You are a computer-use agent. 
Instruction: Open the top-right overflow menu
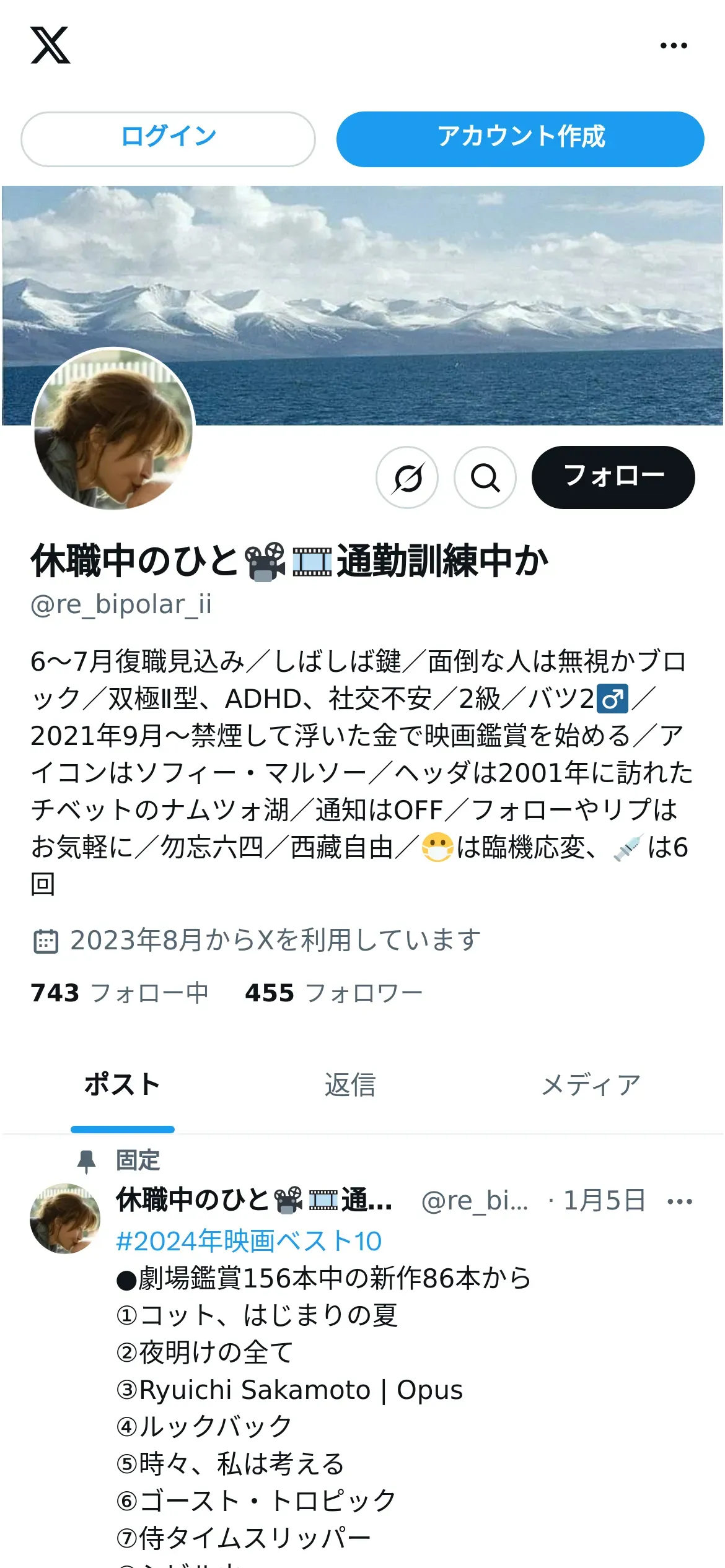(674, 45)
